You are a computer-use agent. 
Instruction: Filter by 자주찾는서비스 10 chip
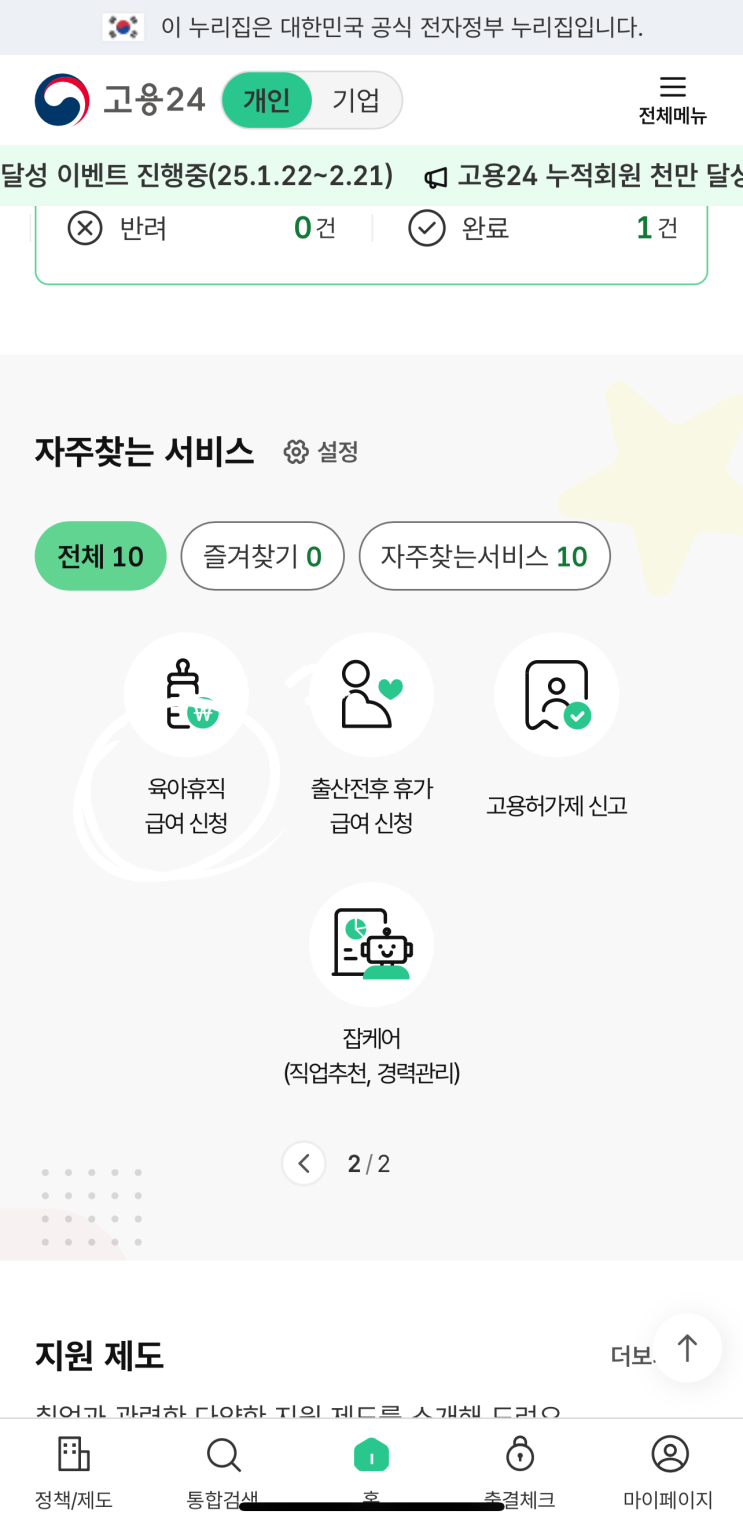[x=484, y=556]
